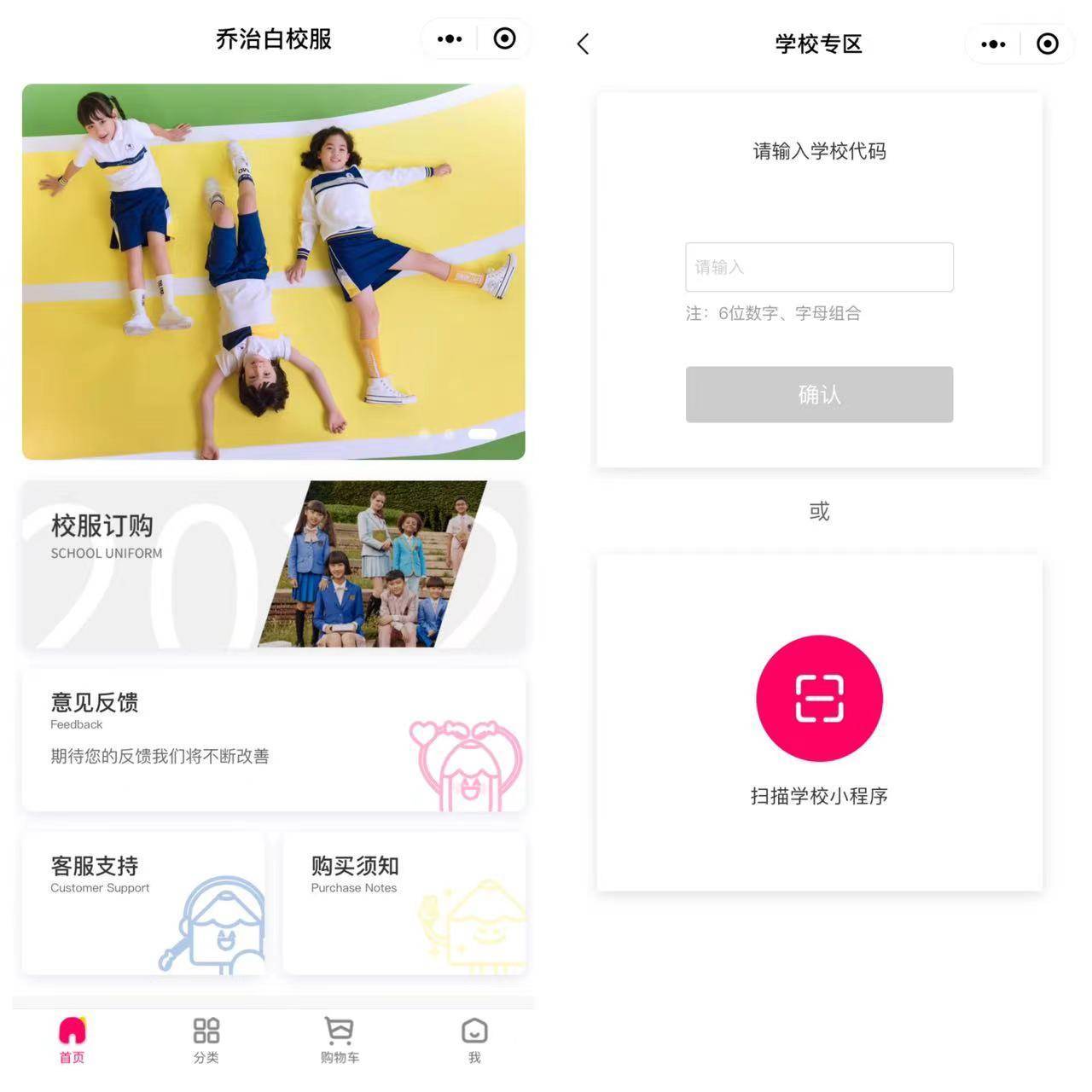Go to the 购物车 cart tab
Screen dimensions: 1092x1092
[x=340, y=1040]
